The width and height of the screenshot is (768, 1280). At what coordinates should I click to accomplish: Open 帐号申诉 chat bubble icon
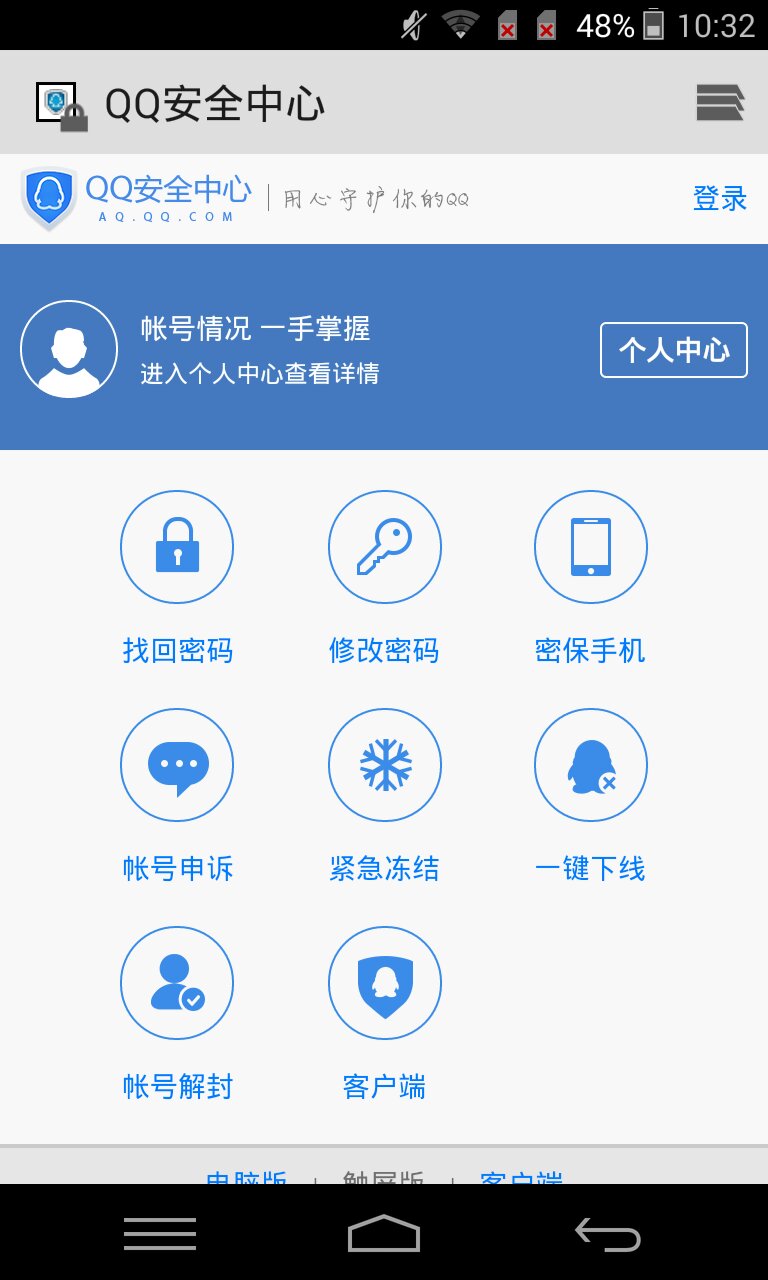177,765
